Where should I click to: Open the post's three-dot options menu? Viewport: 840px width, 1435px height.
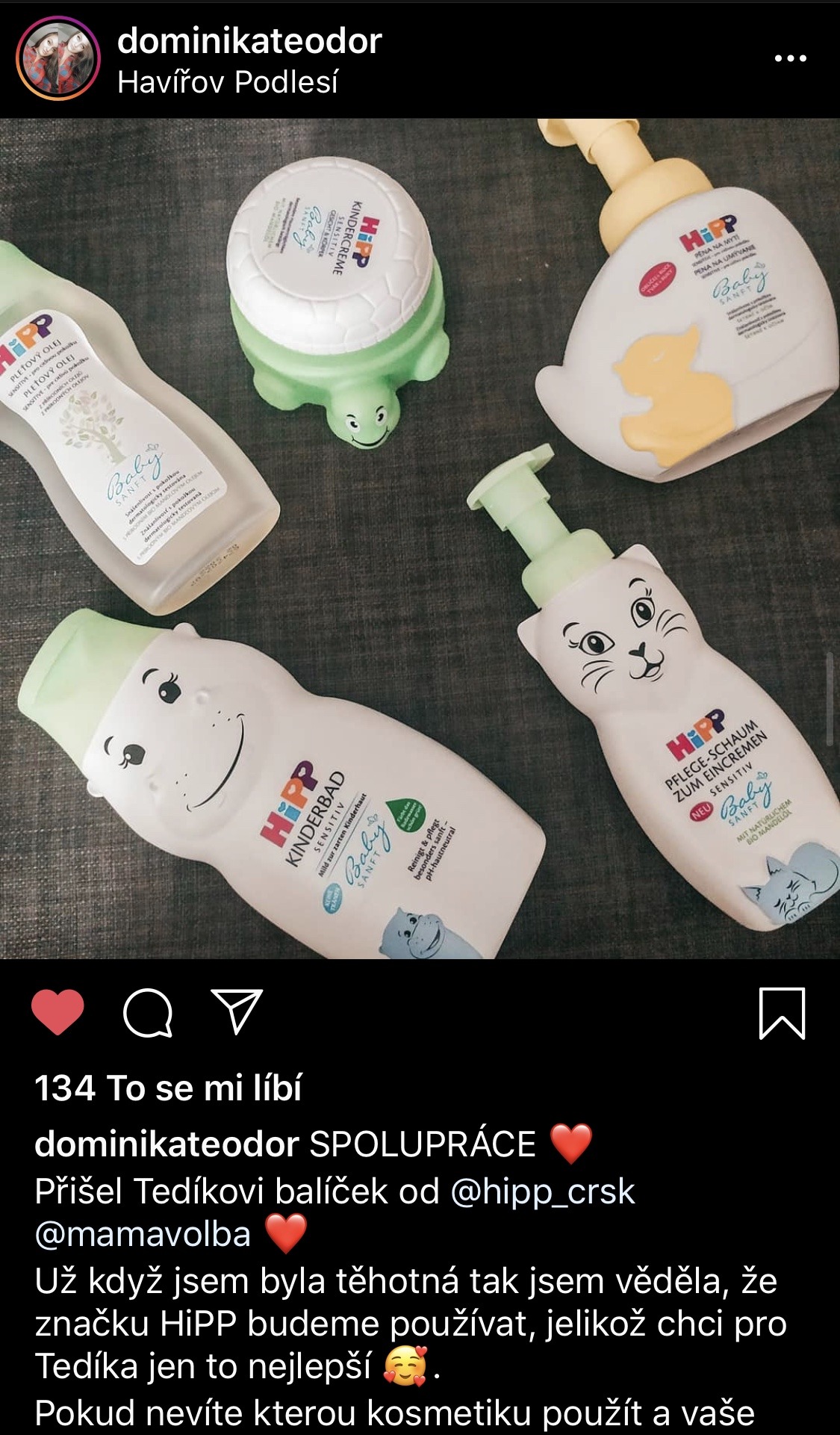tap(791, 58)
